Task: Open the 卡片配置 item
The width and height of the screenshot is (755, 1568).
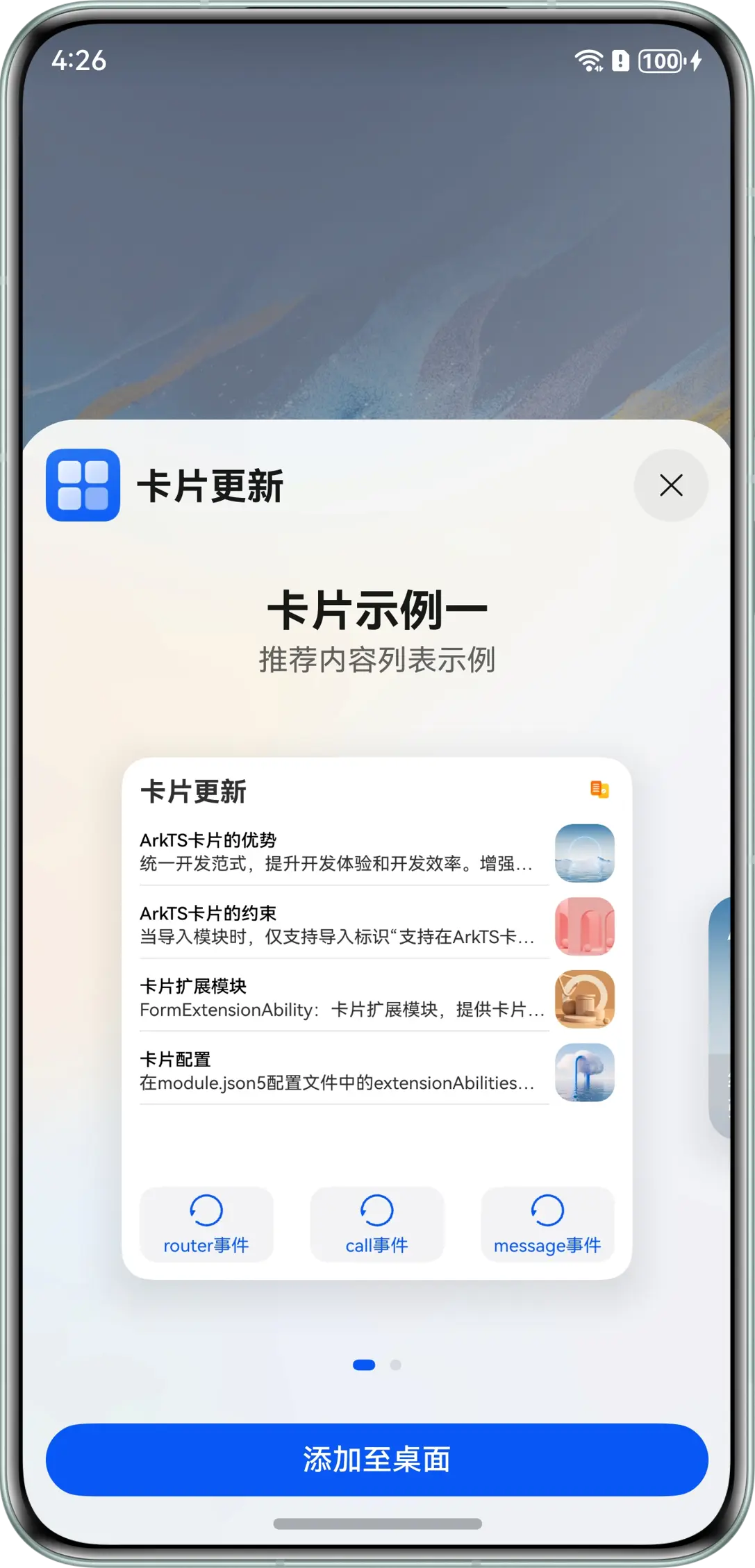Action: point(377,1072)
